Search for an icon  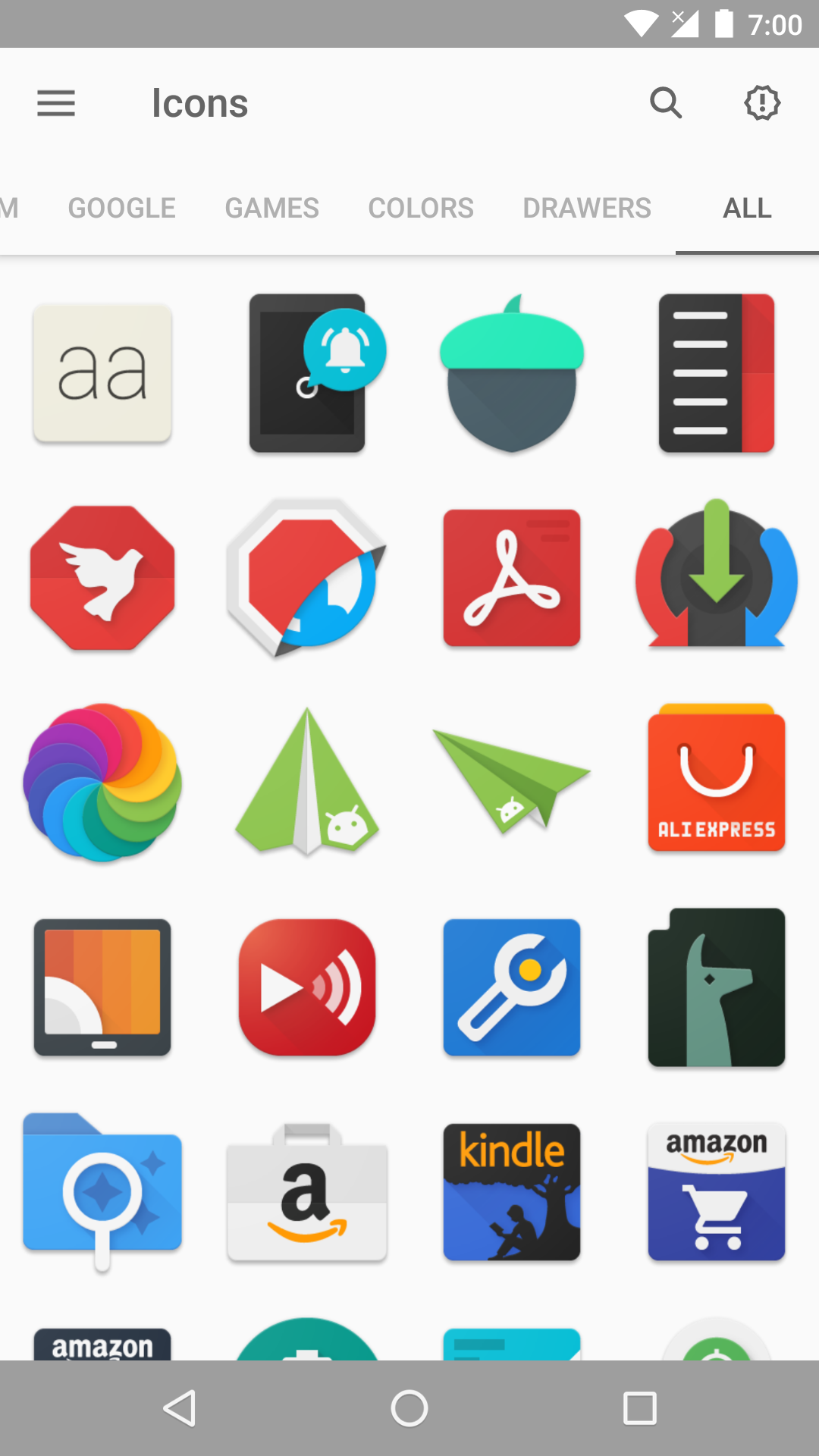[x=666, y=103]
